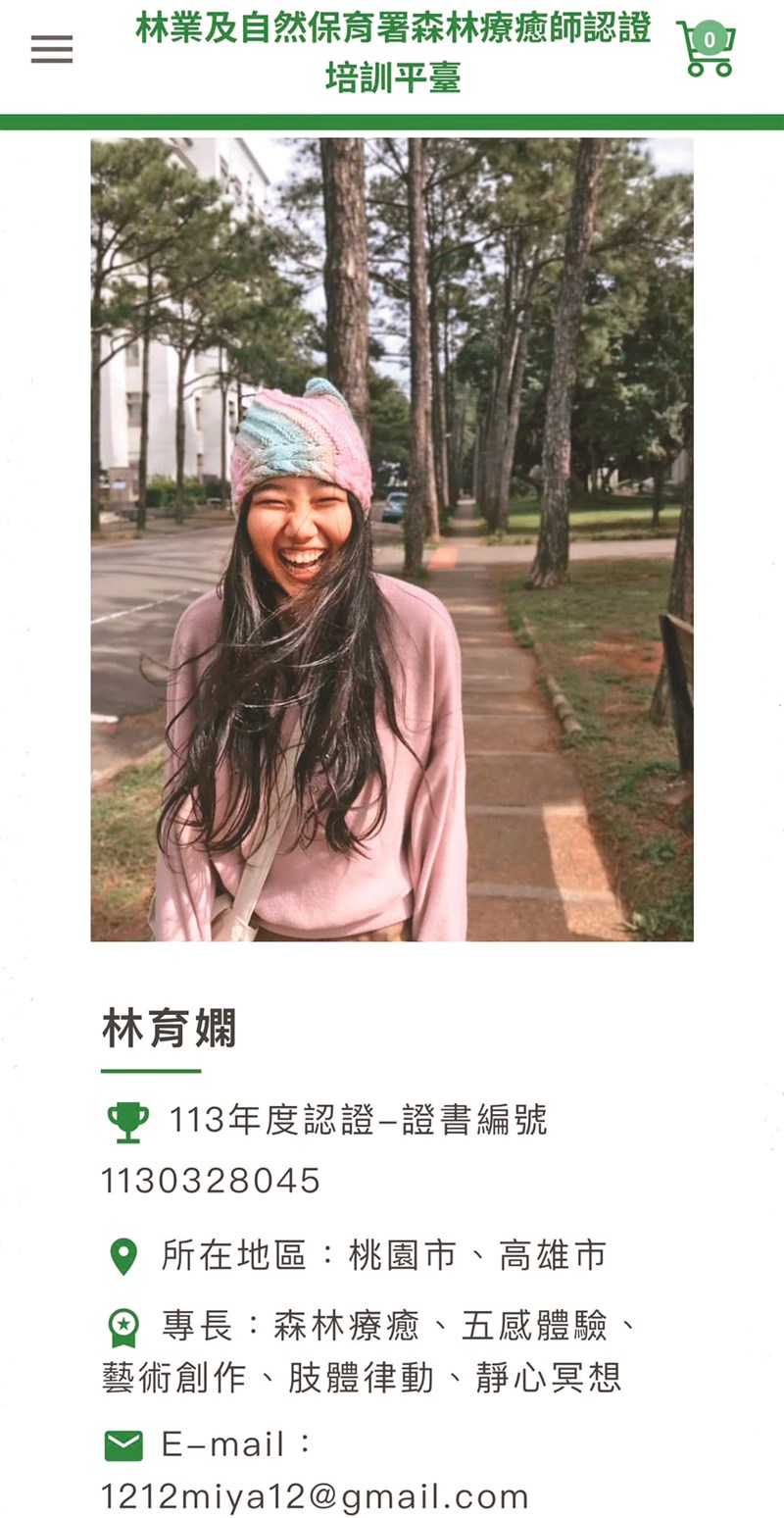Viewport: 784px width, 1518px height.
Task: View the shopping cart
Action: coord(707,49)
